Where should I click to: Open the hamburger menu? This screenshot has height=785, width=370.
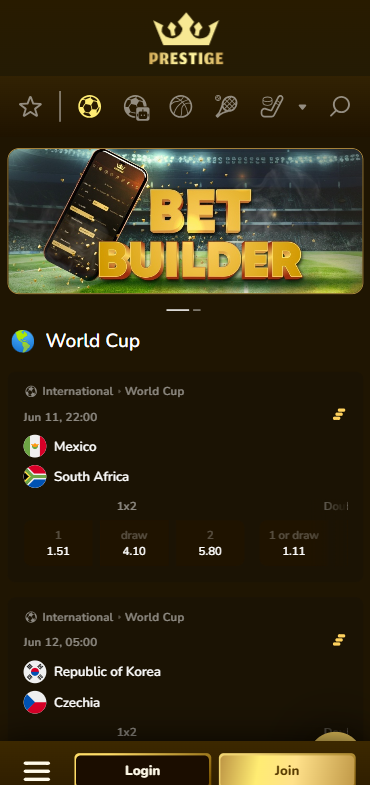(x=37, y=771)
